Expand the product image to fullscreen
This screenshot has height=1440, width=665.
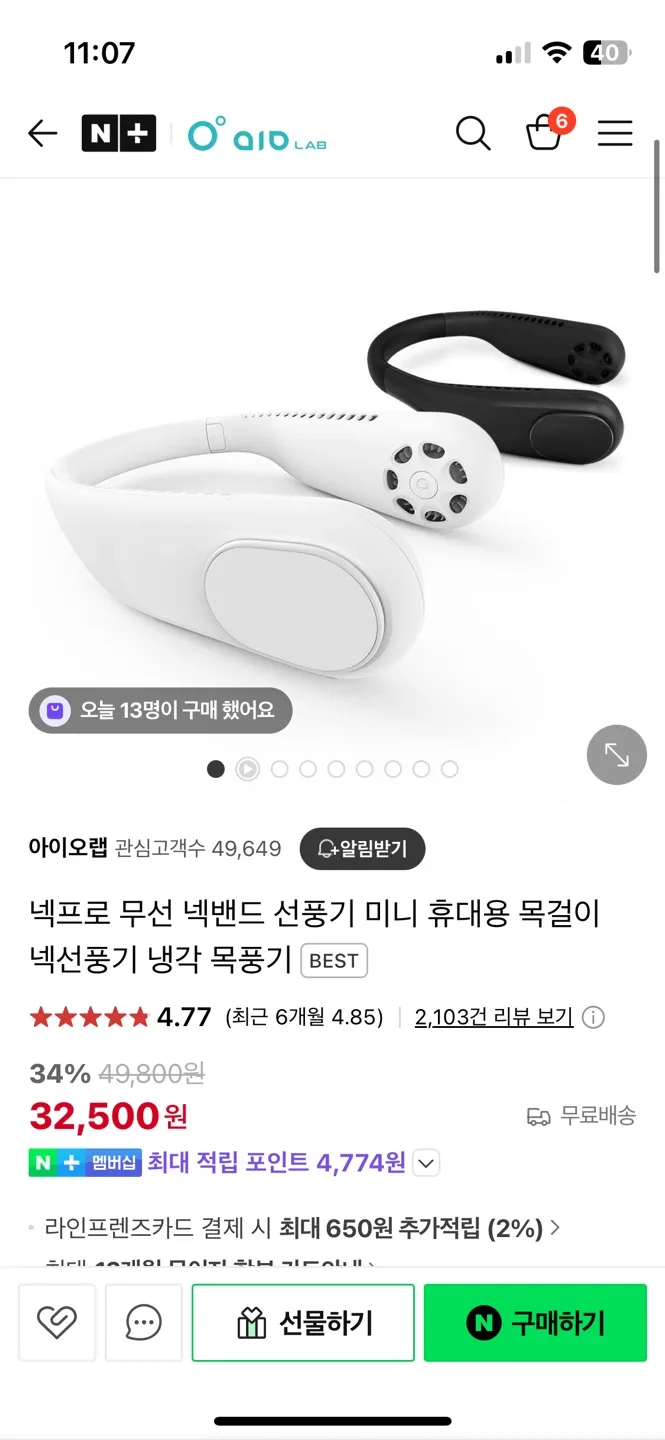pos(616,755)
